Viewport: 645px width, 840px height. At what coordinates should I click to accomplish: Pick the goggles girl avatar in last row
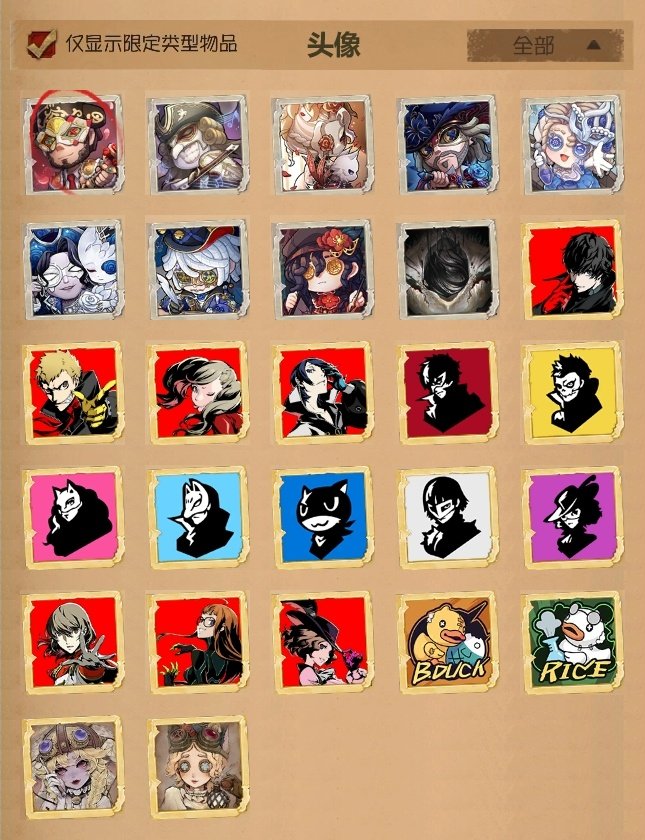pos(196,766)
